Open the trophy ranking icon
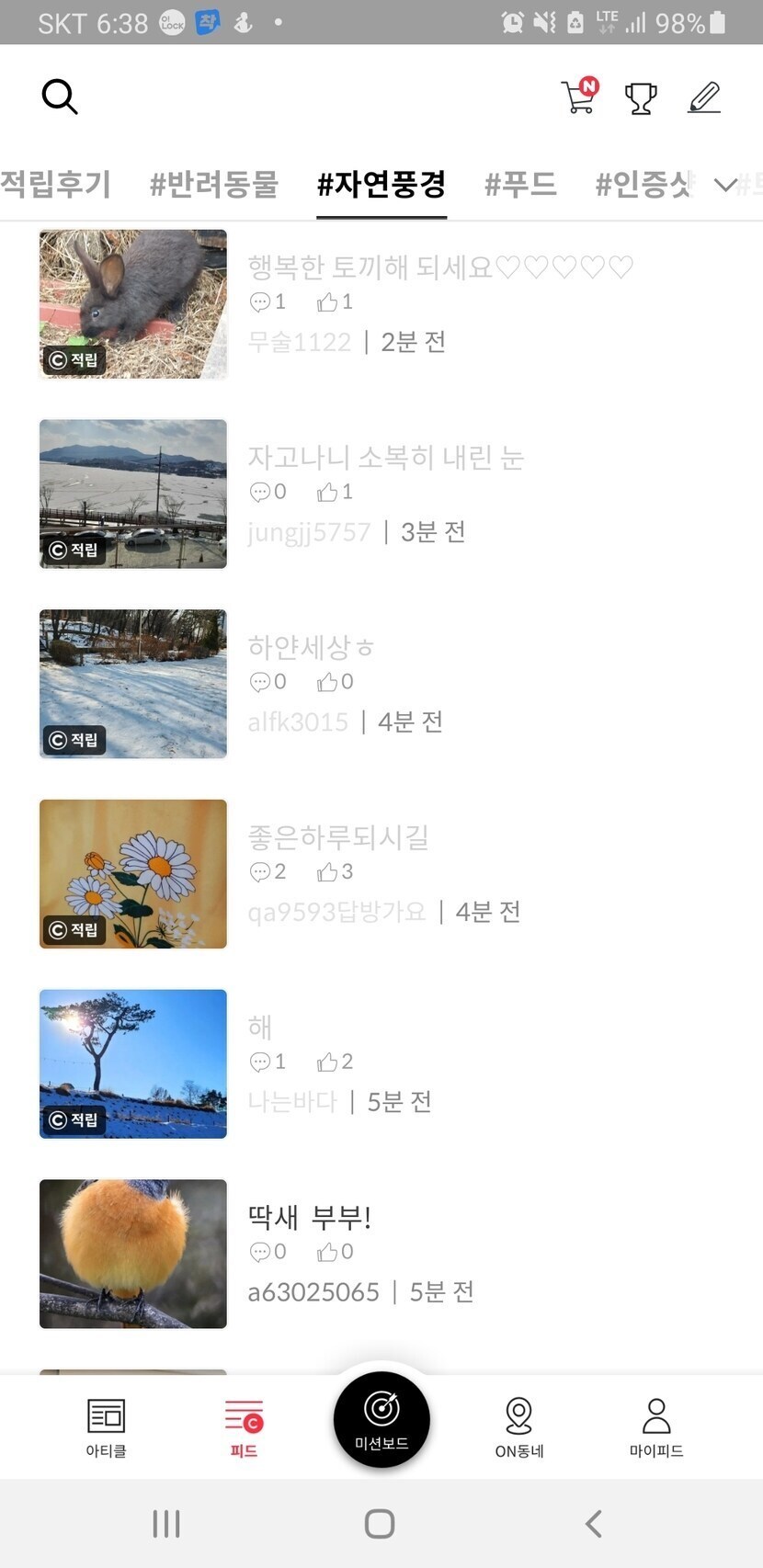Image resolution: width=763 pixels, height=1568 pixels. point(641,97)
